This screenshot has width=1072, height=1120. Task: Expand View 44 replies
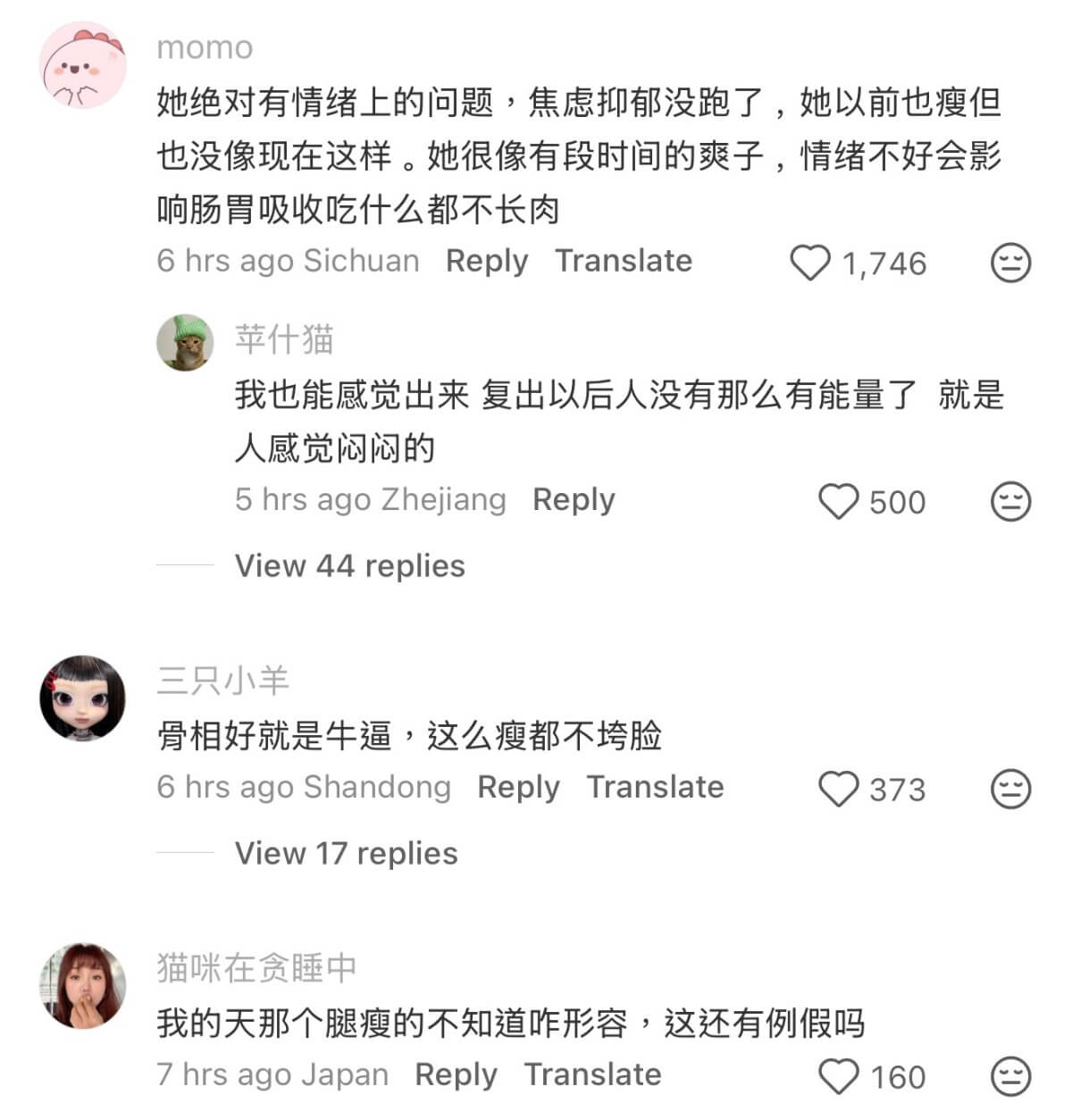(x=349, y=566)
